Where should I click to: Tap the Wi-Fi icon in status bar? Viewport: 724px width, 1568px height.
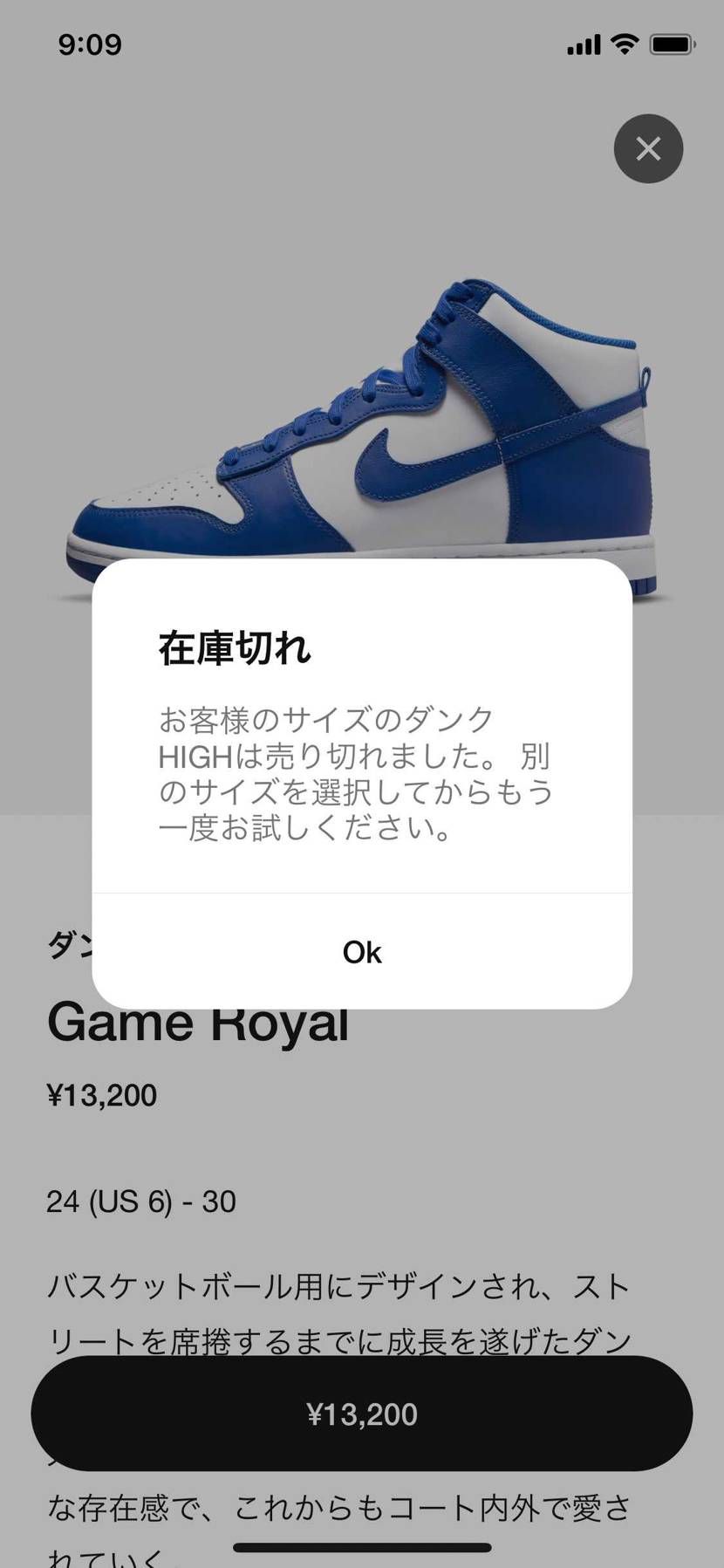(626, 42)
